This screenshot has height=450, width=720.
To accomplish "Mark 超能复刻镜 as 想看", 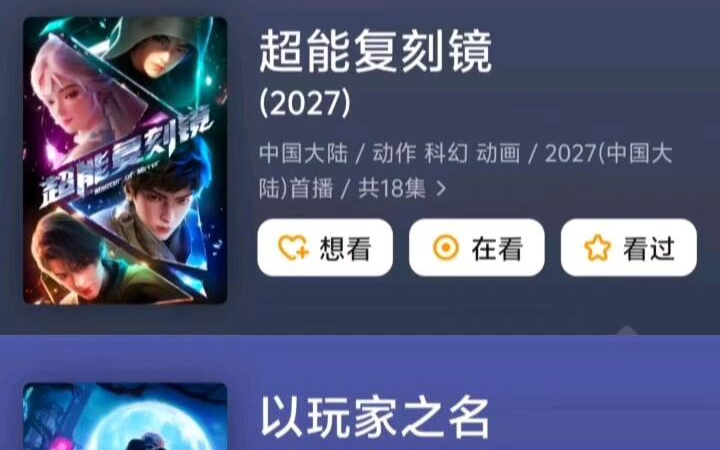I will 325,248.
